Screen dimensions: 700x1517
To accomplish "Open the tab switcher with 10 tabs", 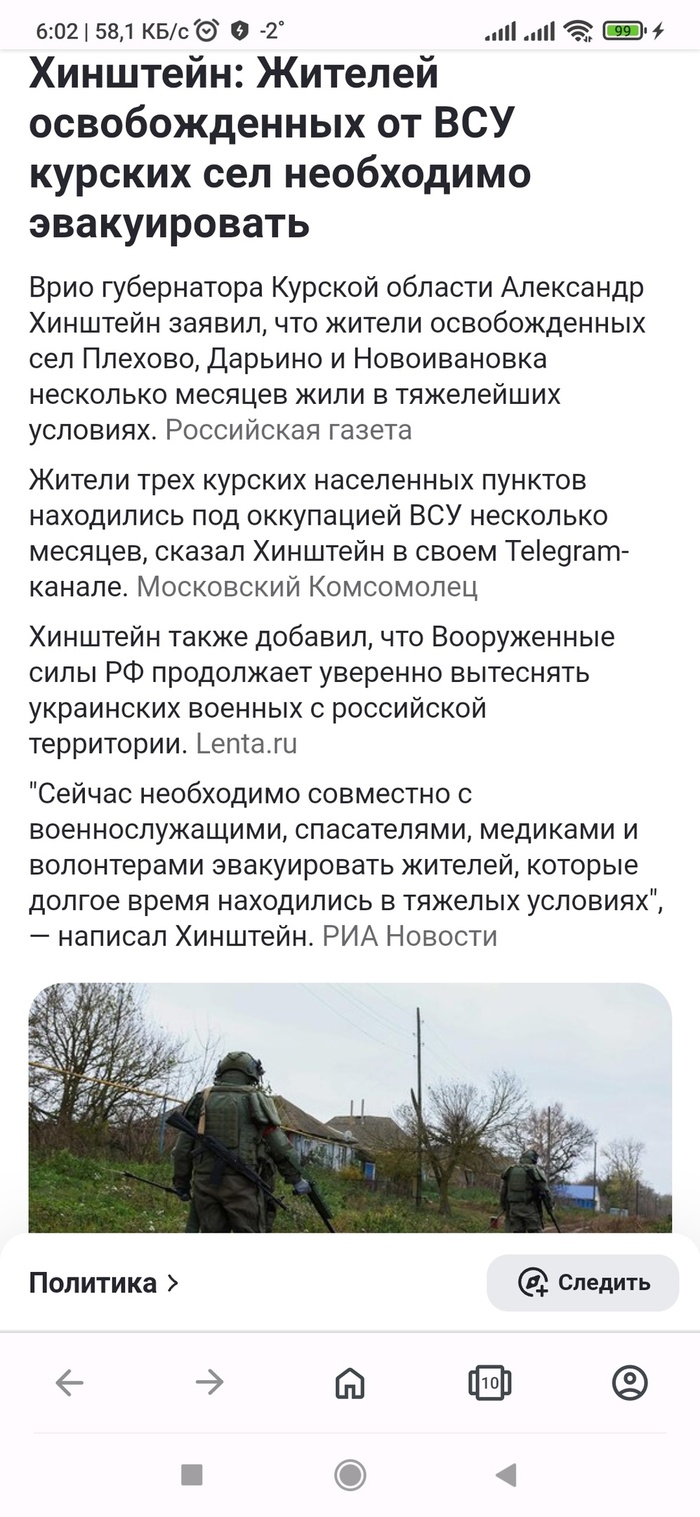I will [x=489, y=1383].
